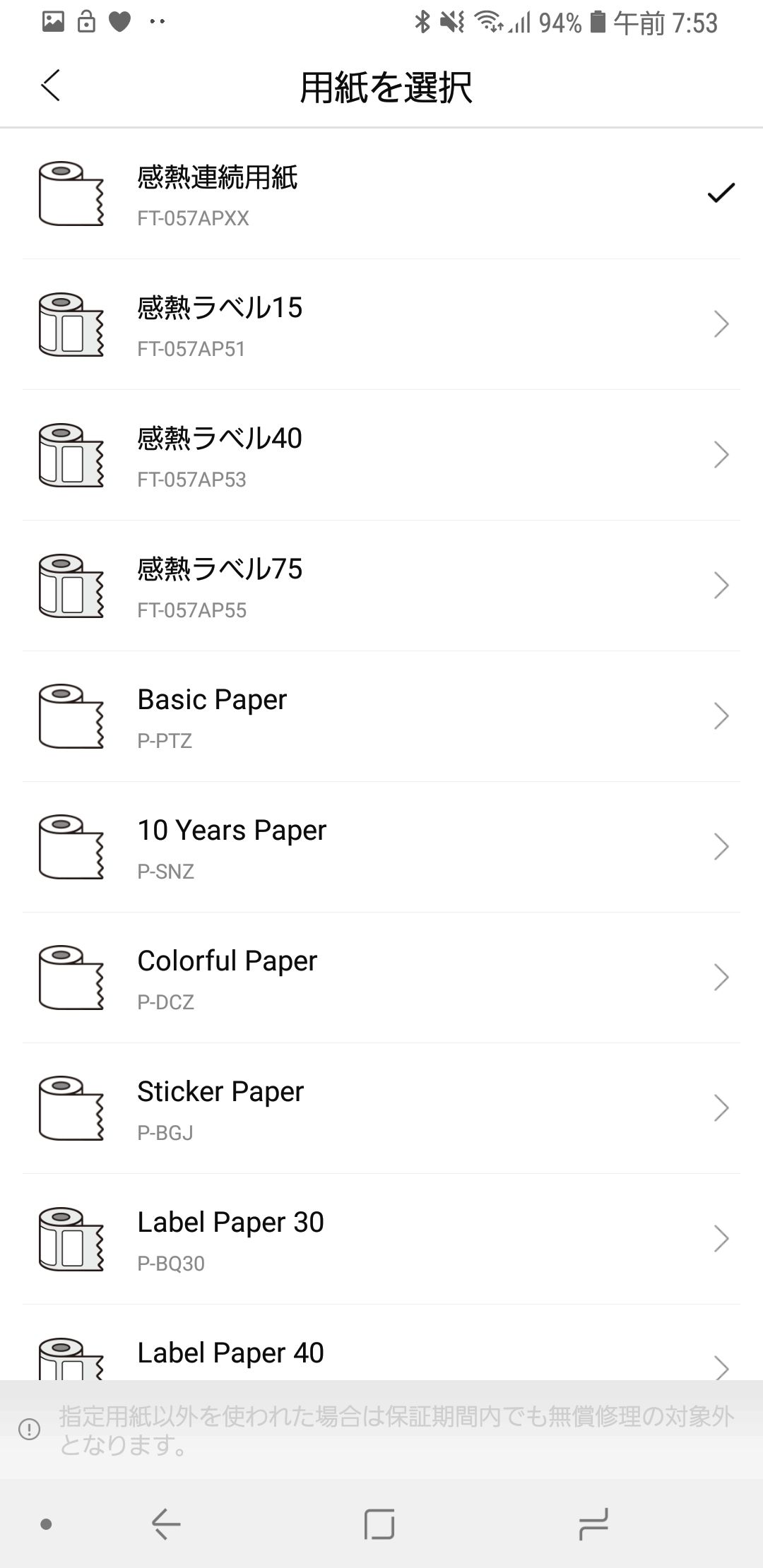Tap the system home button

point(379,1524)
